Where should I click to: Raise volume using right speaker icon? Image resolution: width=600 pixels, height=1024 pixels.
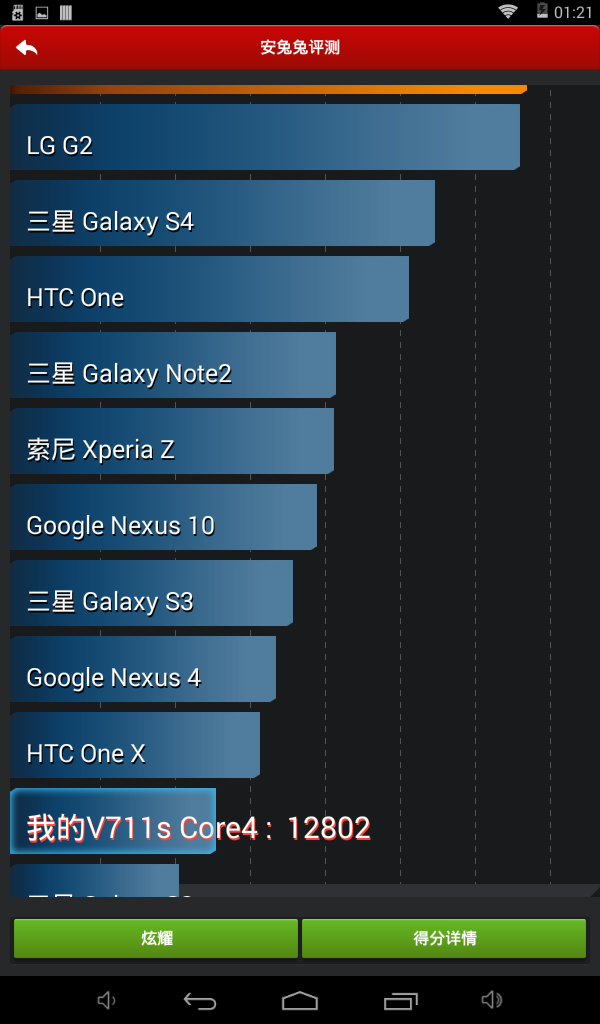[x=491, y=1000]
